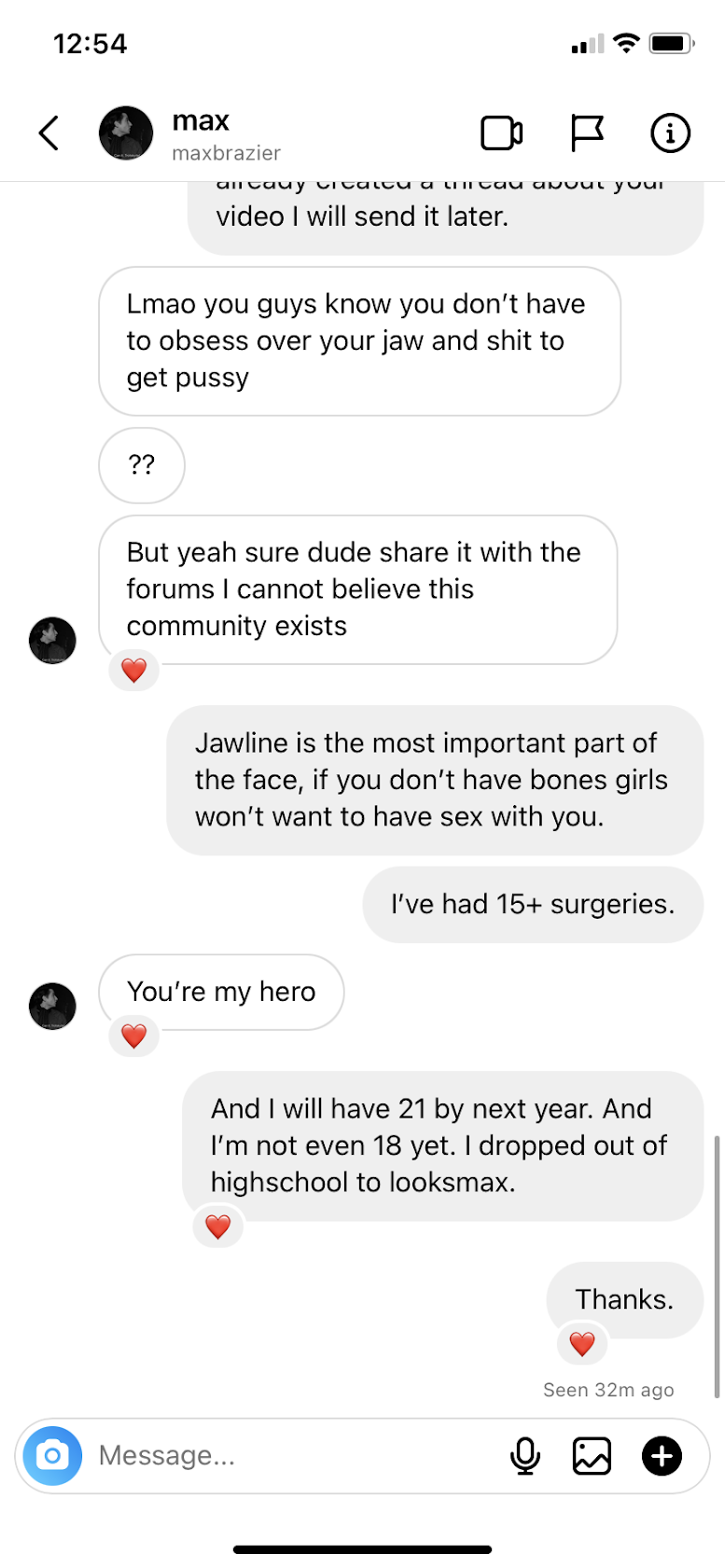
Task: Go back to the message list
Action: [49, 132]
